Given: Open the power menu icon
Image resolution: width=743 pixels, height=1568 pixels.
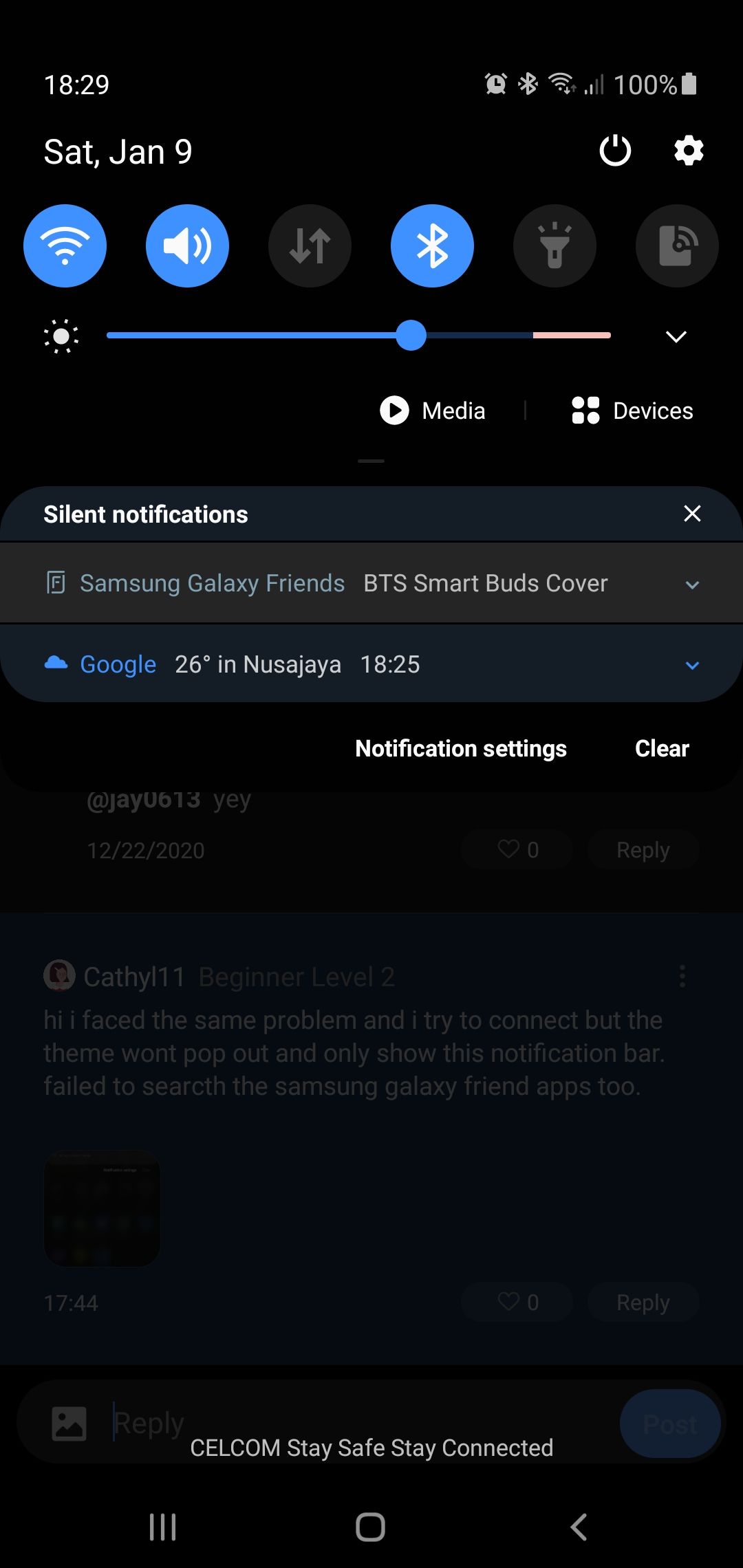Looking at the screenshot, I should tap(615, 151).
